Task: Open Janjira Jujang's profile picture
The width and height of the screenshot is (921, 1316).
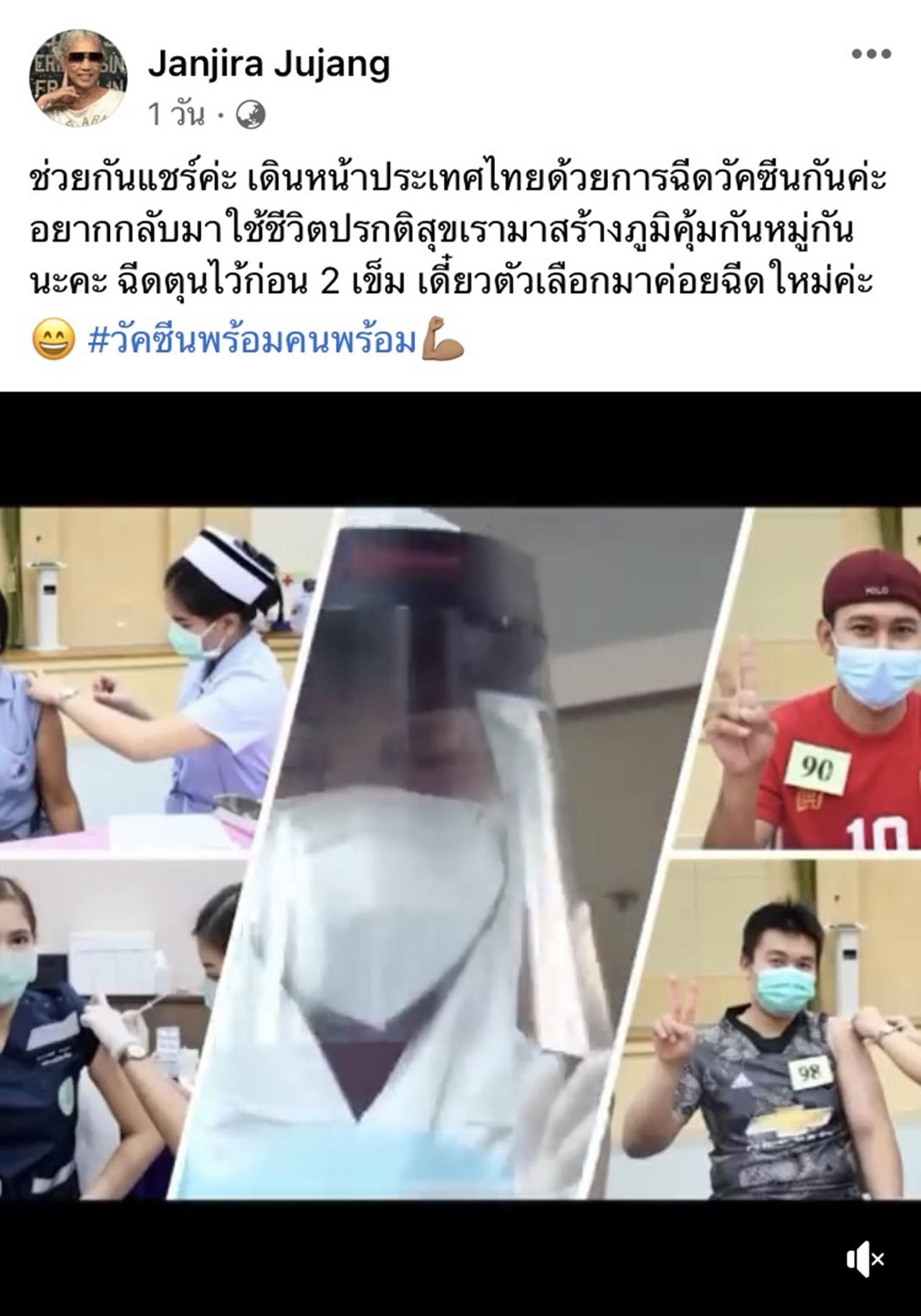Action: 78,78
